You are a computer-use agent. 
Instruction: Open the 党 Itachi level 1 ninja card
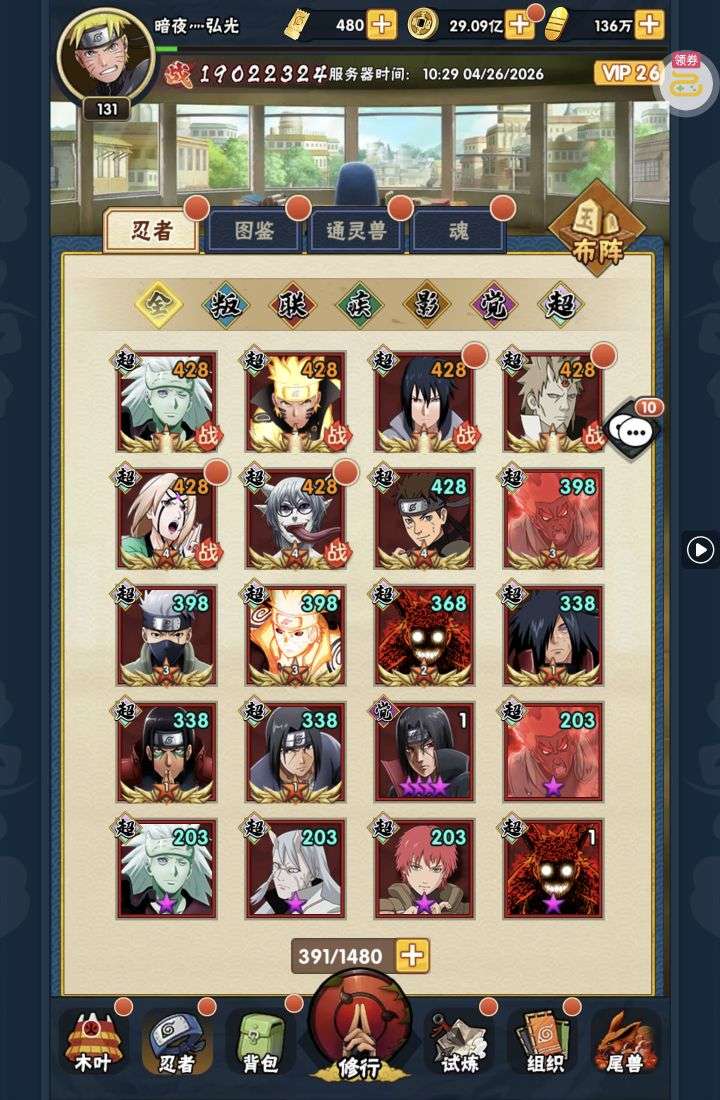[x=424, y=752]
